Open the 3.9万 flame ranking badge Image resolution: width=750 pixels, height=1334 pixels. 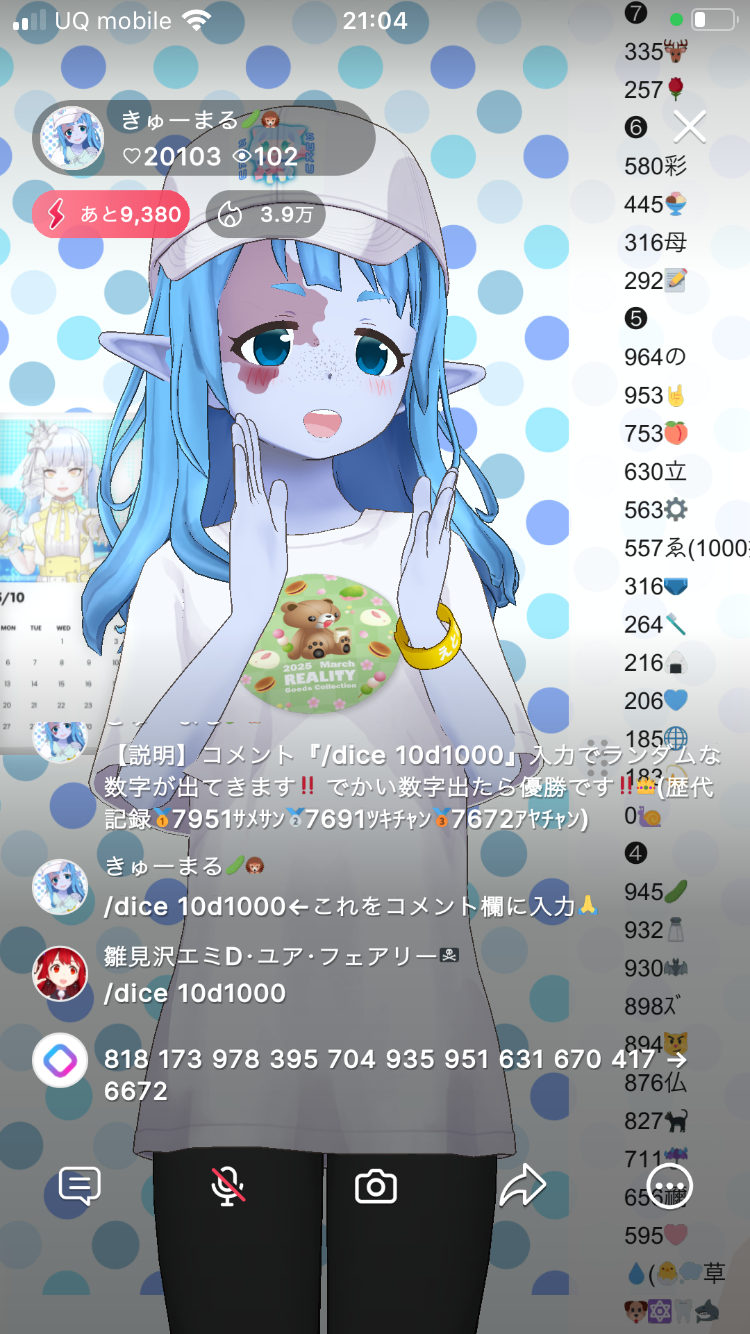pyautogui.click(x=266, y=214)
